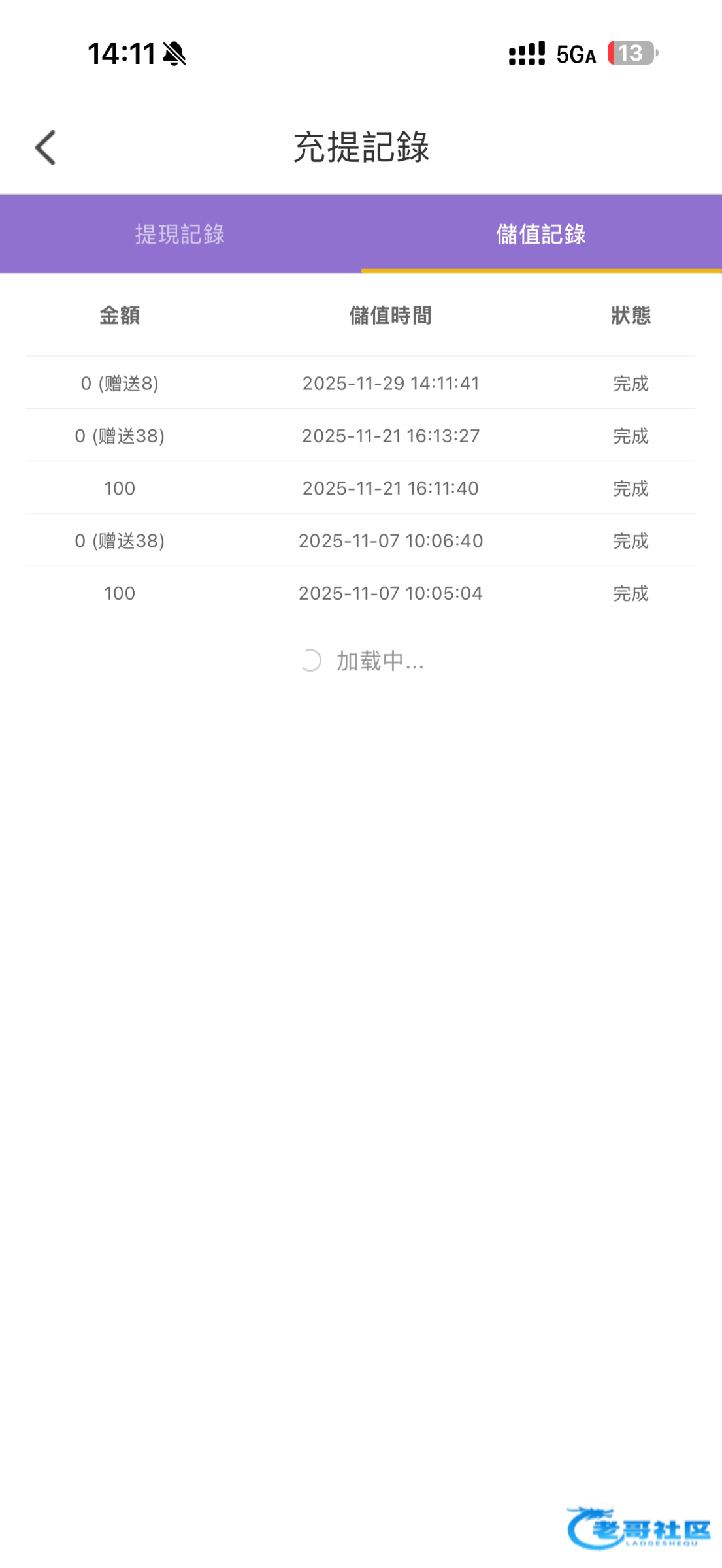Image resolution: width=722 pixels, height=1568 pixels.
Task: Switch to the 提現記錄 tab
Action: [180, 234]
